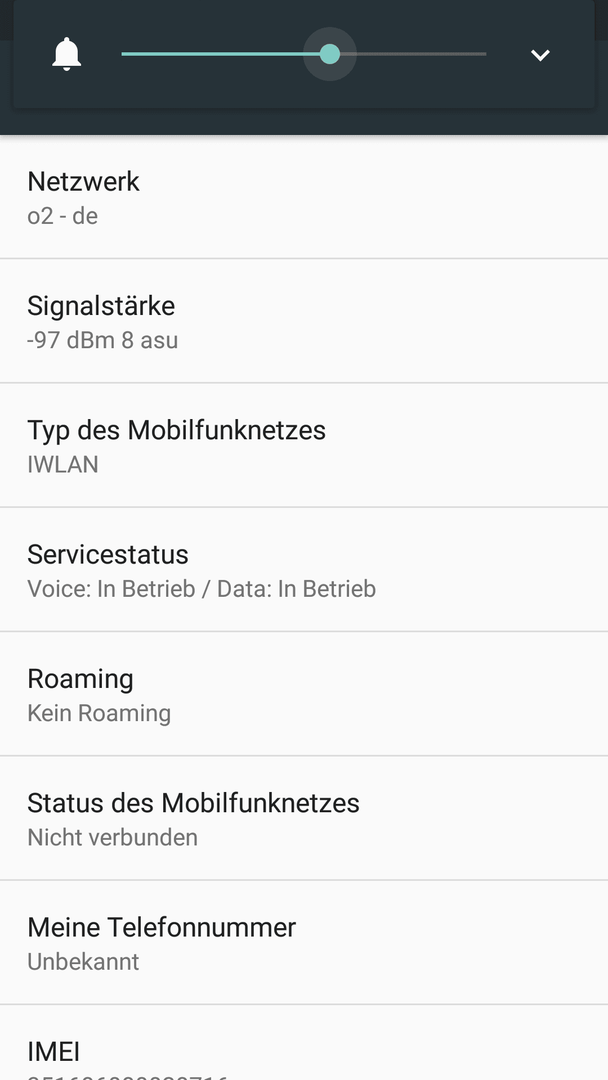Select the Netzwerk row
The height and width of the screenshot is (1080, 608).
[304, 197]
